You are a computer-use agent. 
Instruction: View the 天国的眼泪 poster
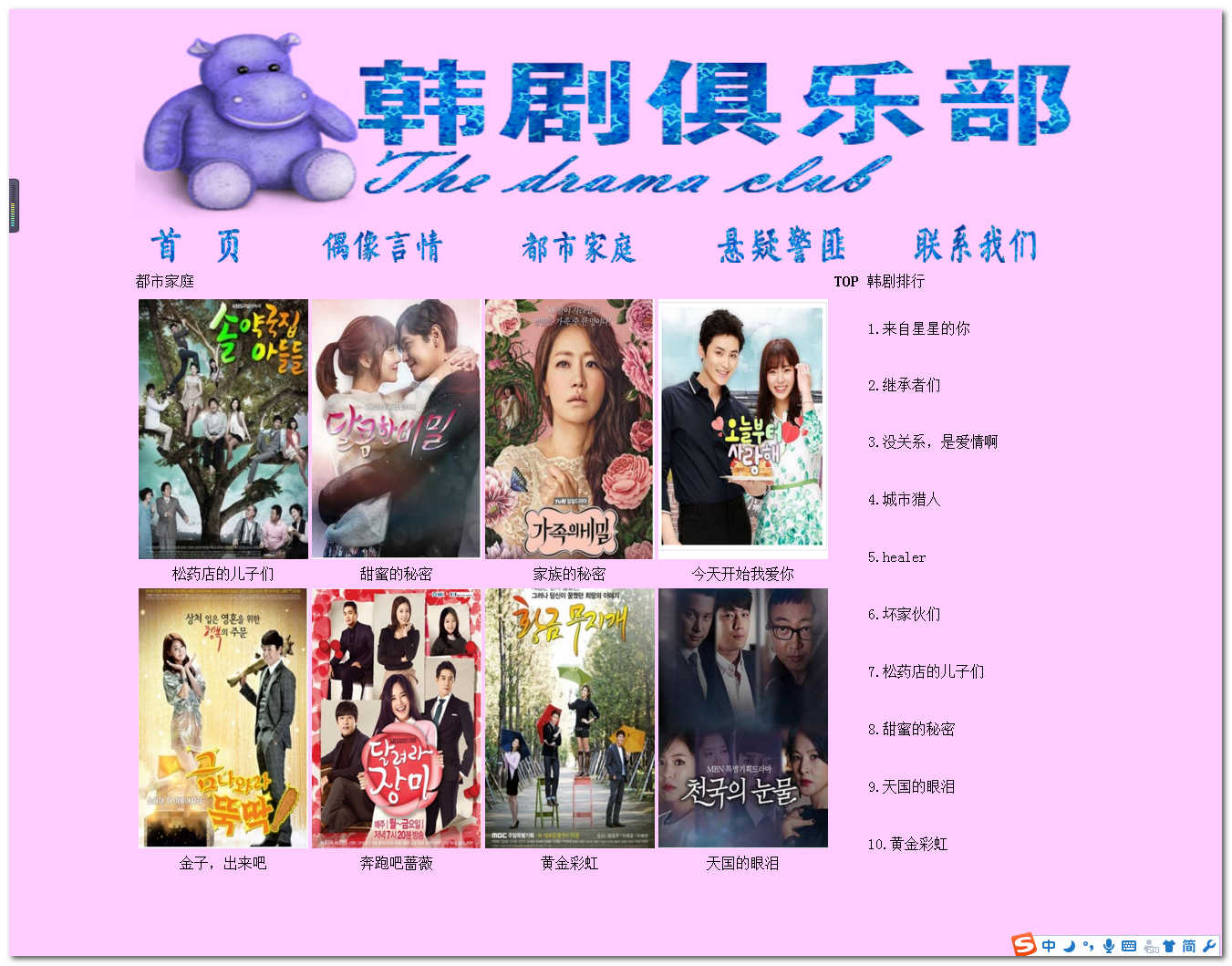coord(742,718)
